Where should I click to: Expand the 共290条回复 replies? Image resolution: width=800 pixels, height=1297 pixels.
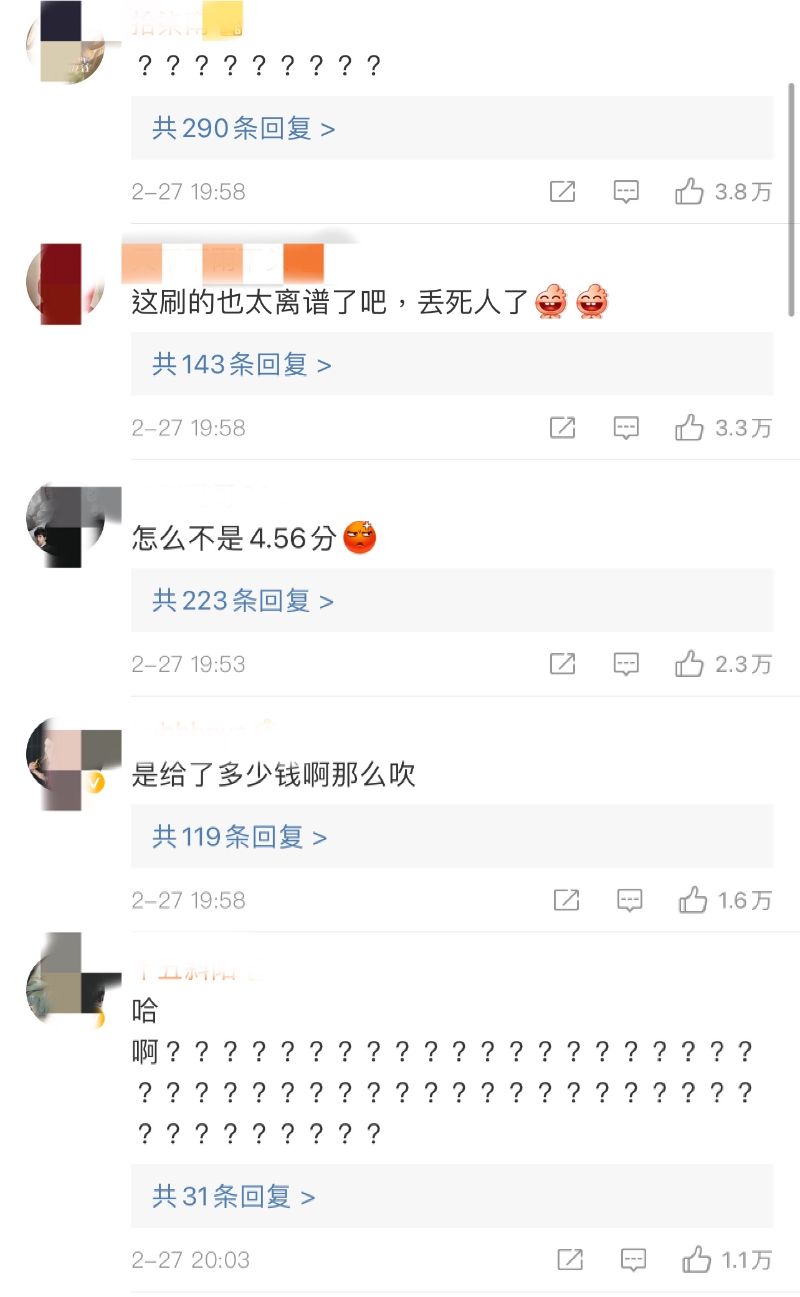click(x=243, y=128)
